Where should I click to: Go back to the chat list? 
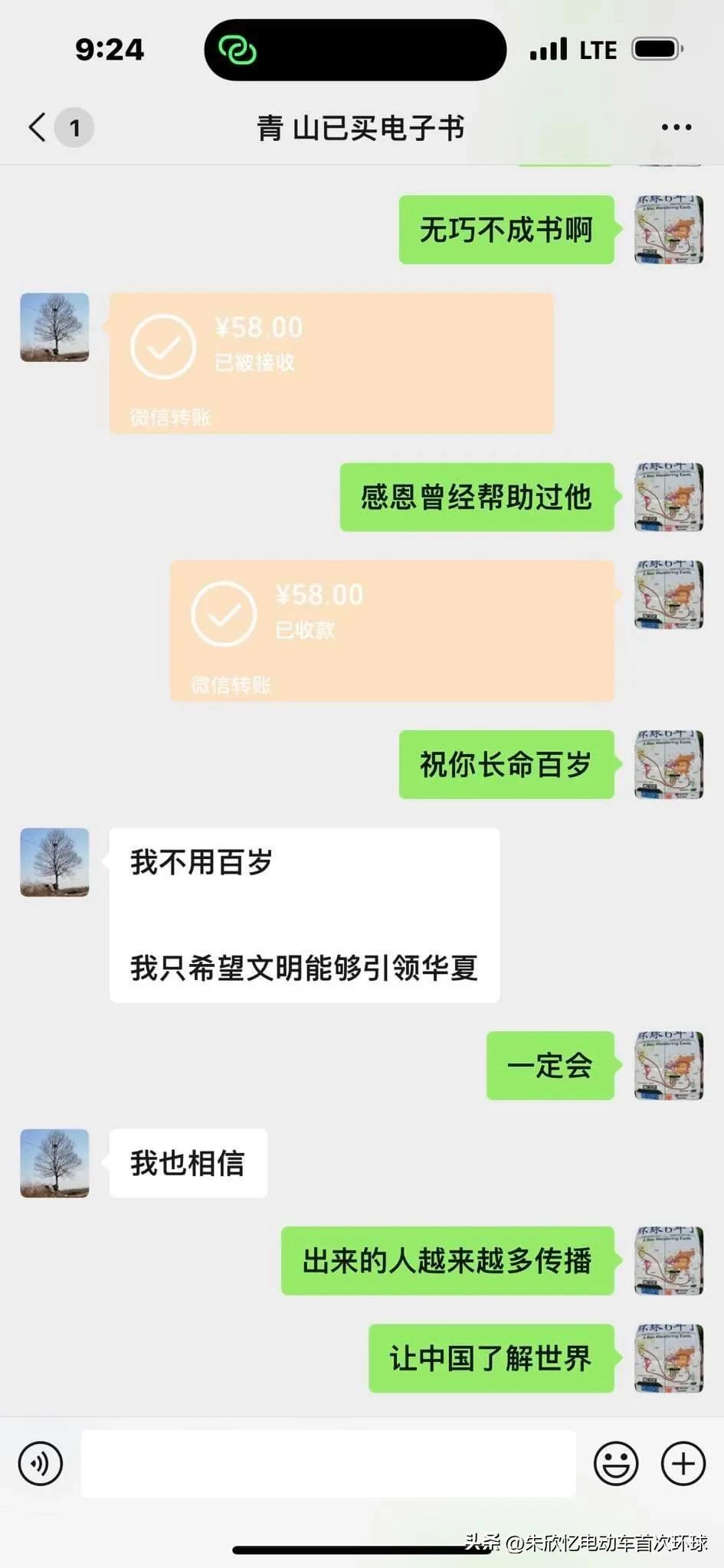point(38,127)
